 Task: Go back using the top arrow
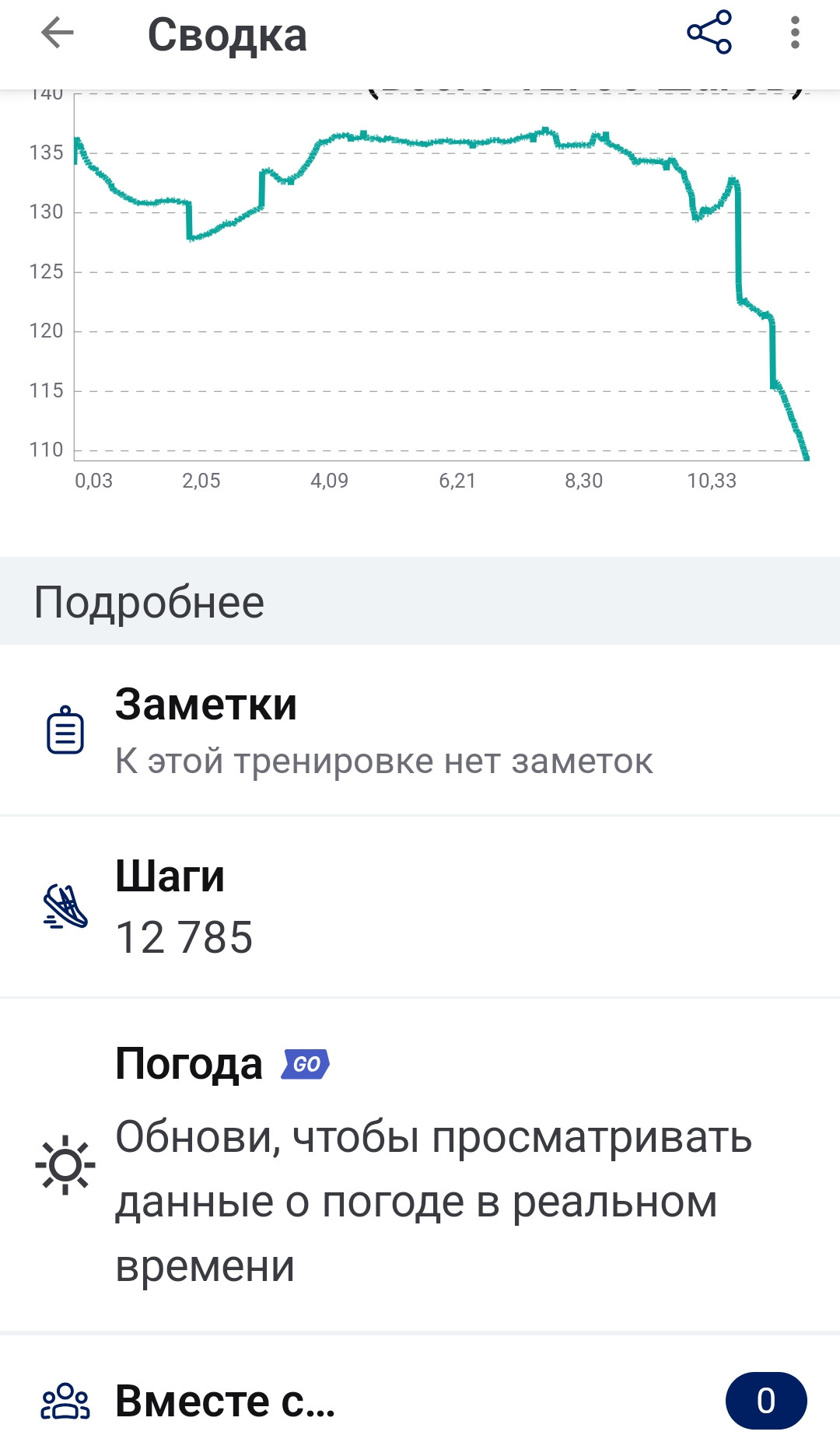tap(58, 33)
